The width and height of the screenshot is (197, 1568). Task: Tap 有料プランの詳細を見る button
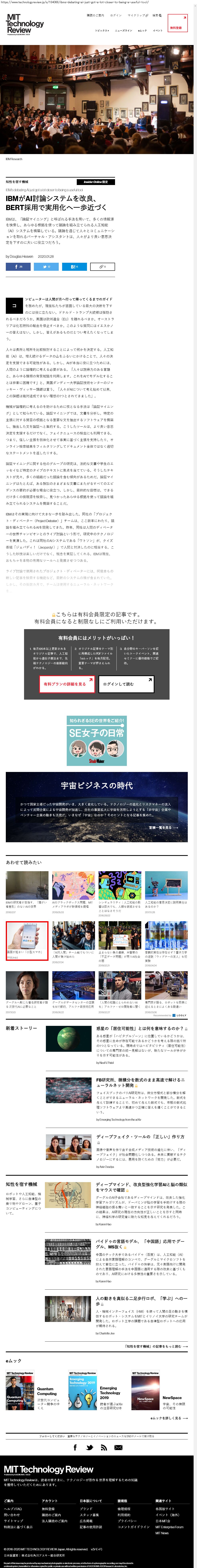point(66,684)
